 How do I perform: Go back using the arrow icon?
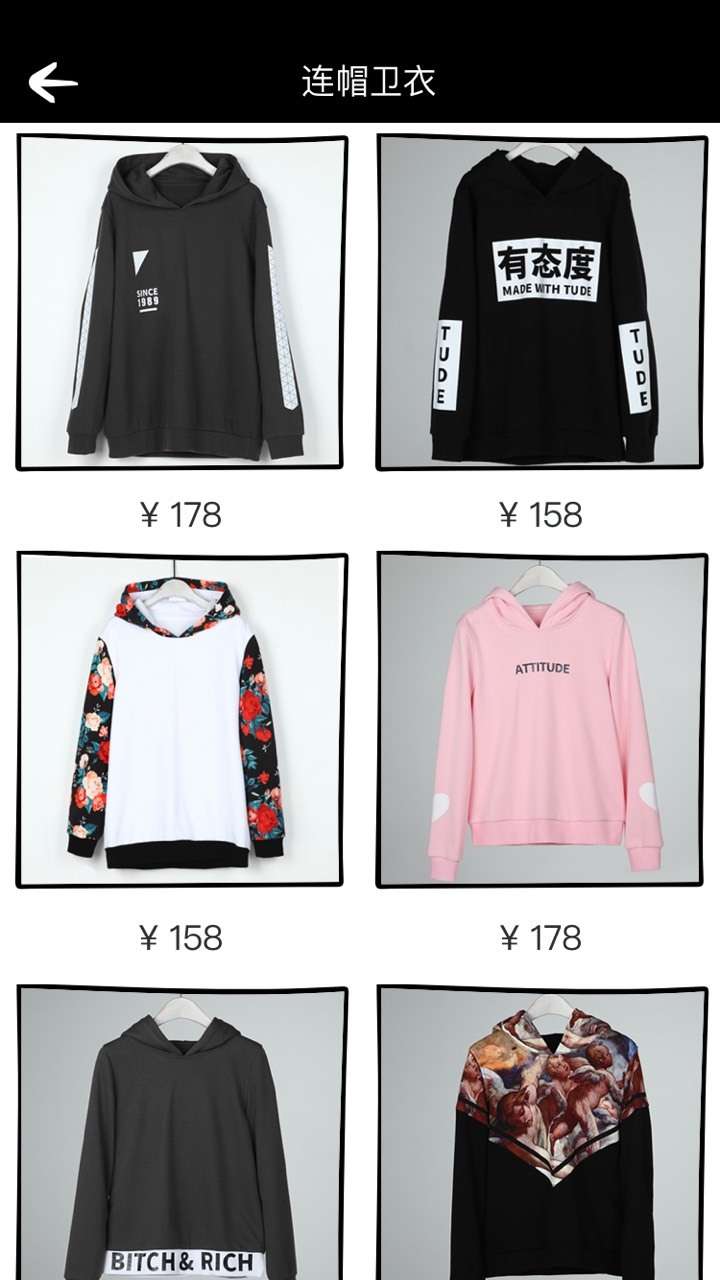pyautogui.click(x=53, y=82)
